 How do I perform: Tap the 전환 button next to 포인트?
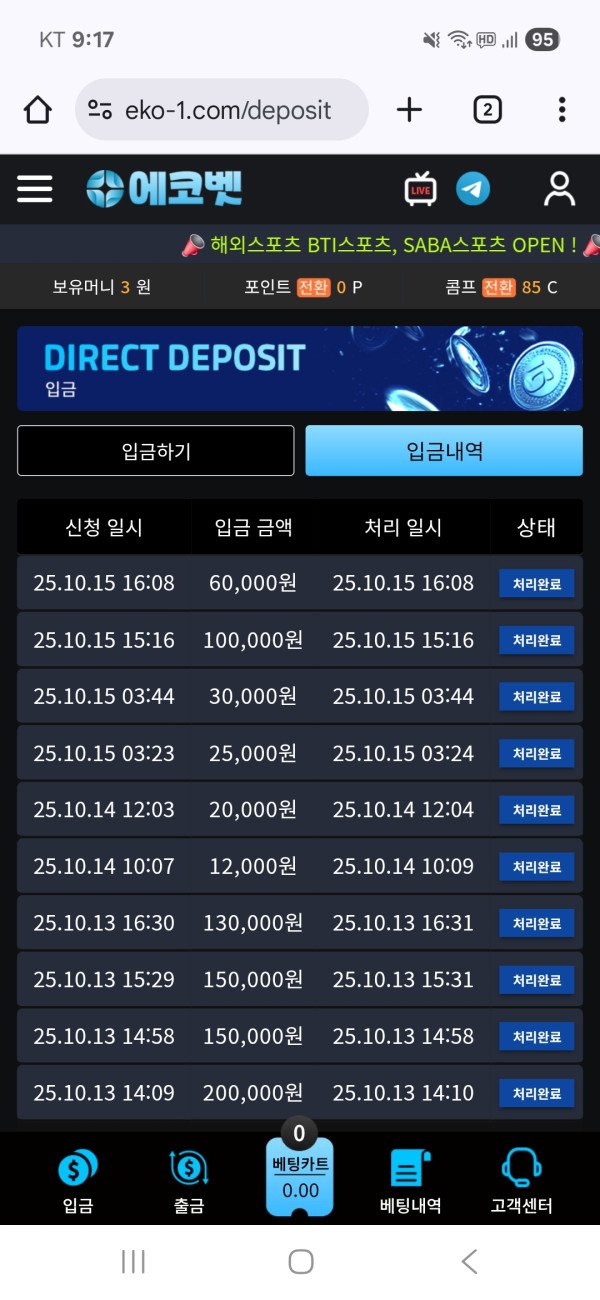(313, 288)
